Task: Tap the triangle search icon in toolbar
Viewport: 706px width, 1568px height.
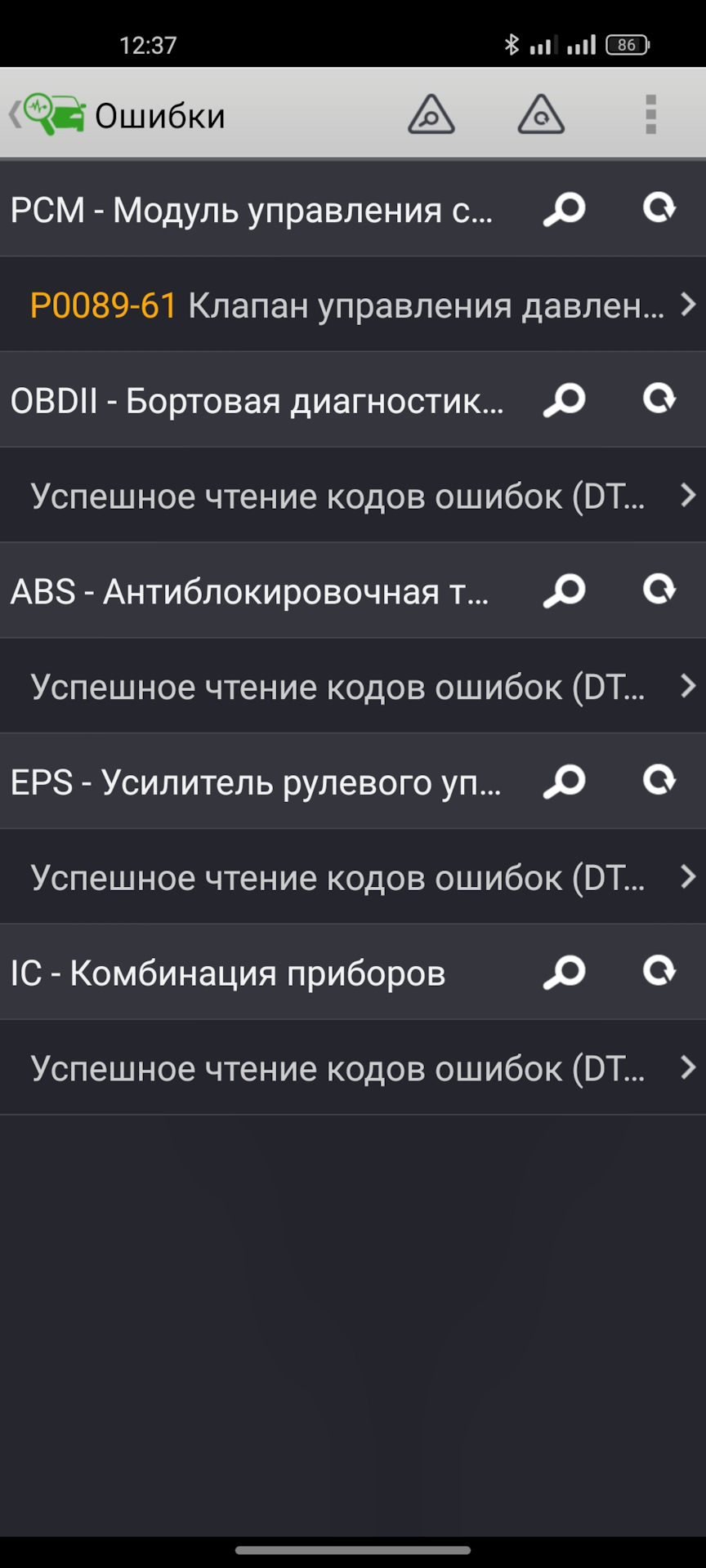Action: pos(431,114)
